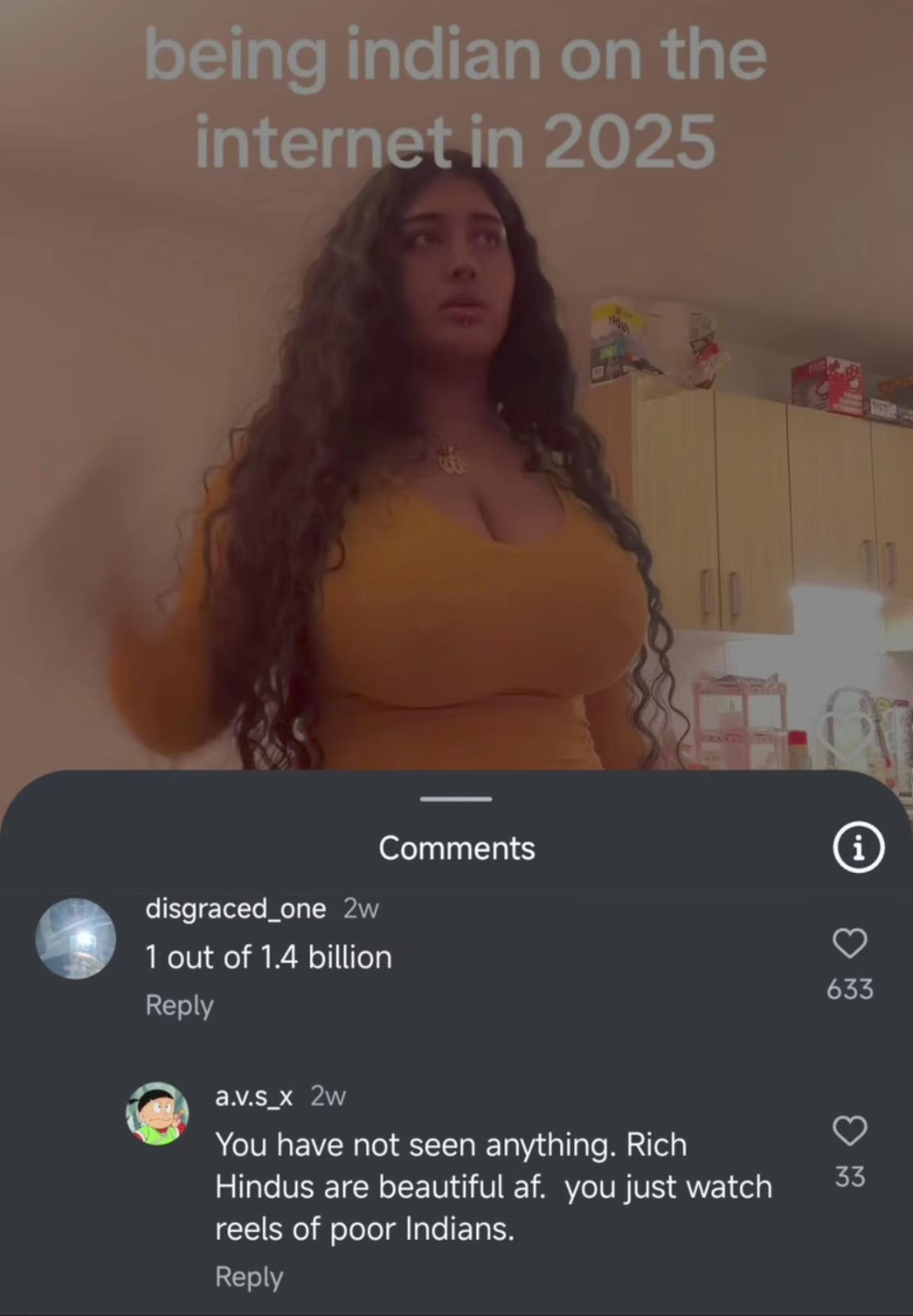Open a.v.s_x's profile avatar

pos(156,1113)
